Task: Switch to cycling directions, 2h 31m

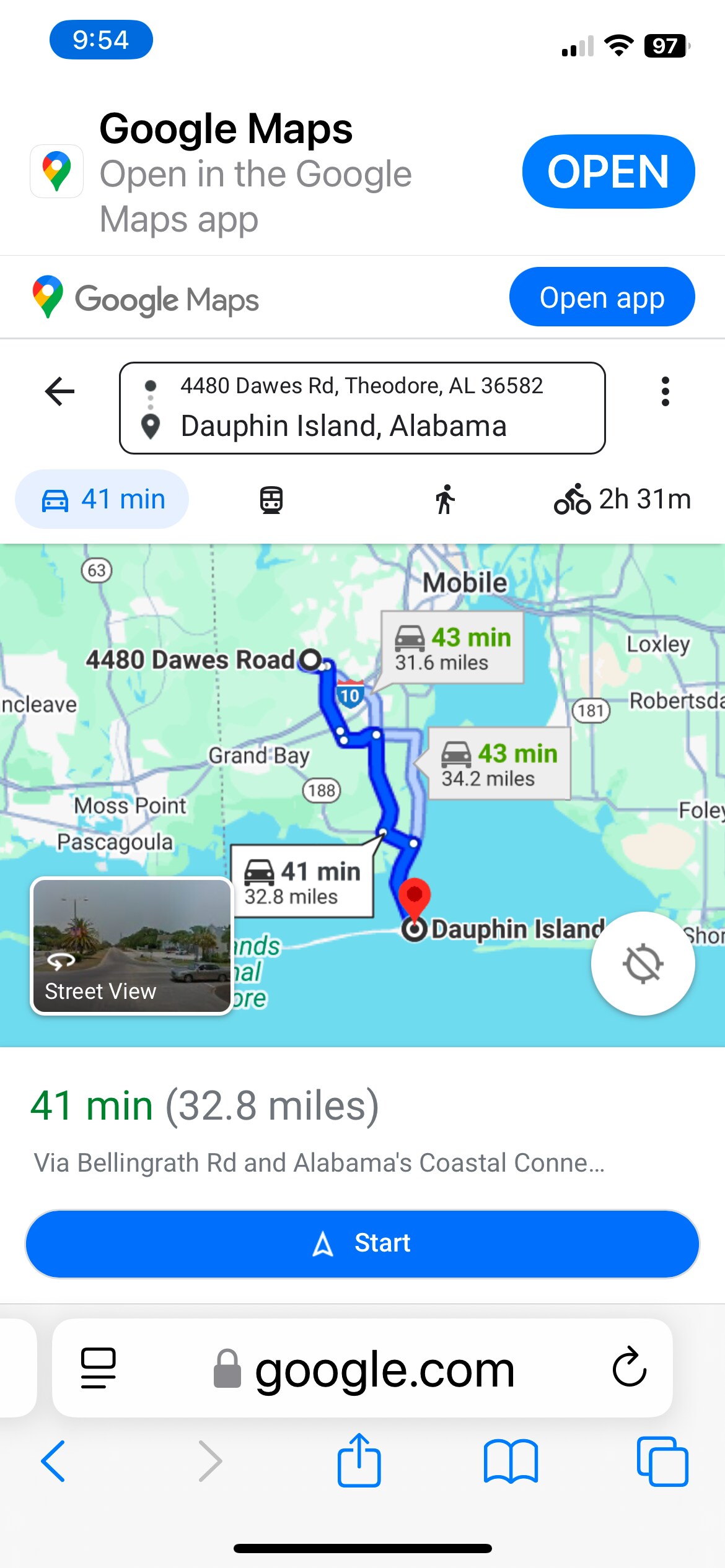Action: (x=622, y=499)
